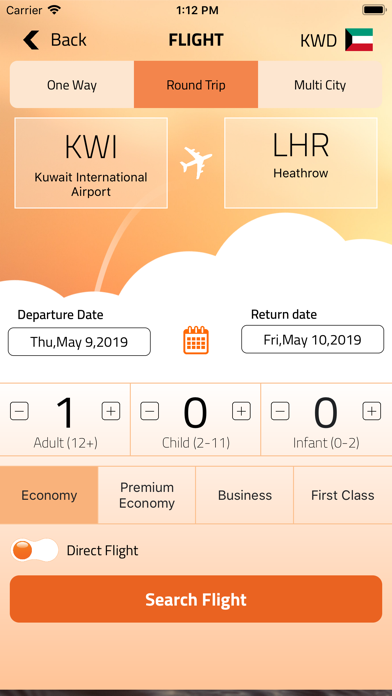Viewport: 392px width, 696px height.
Task: Swap airports with the airplane icon
Action: (196, 163)
